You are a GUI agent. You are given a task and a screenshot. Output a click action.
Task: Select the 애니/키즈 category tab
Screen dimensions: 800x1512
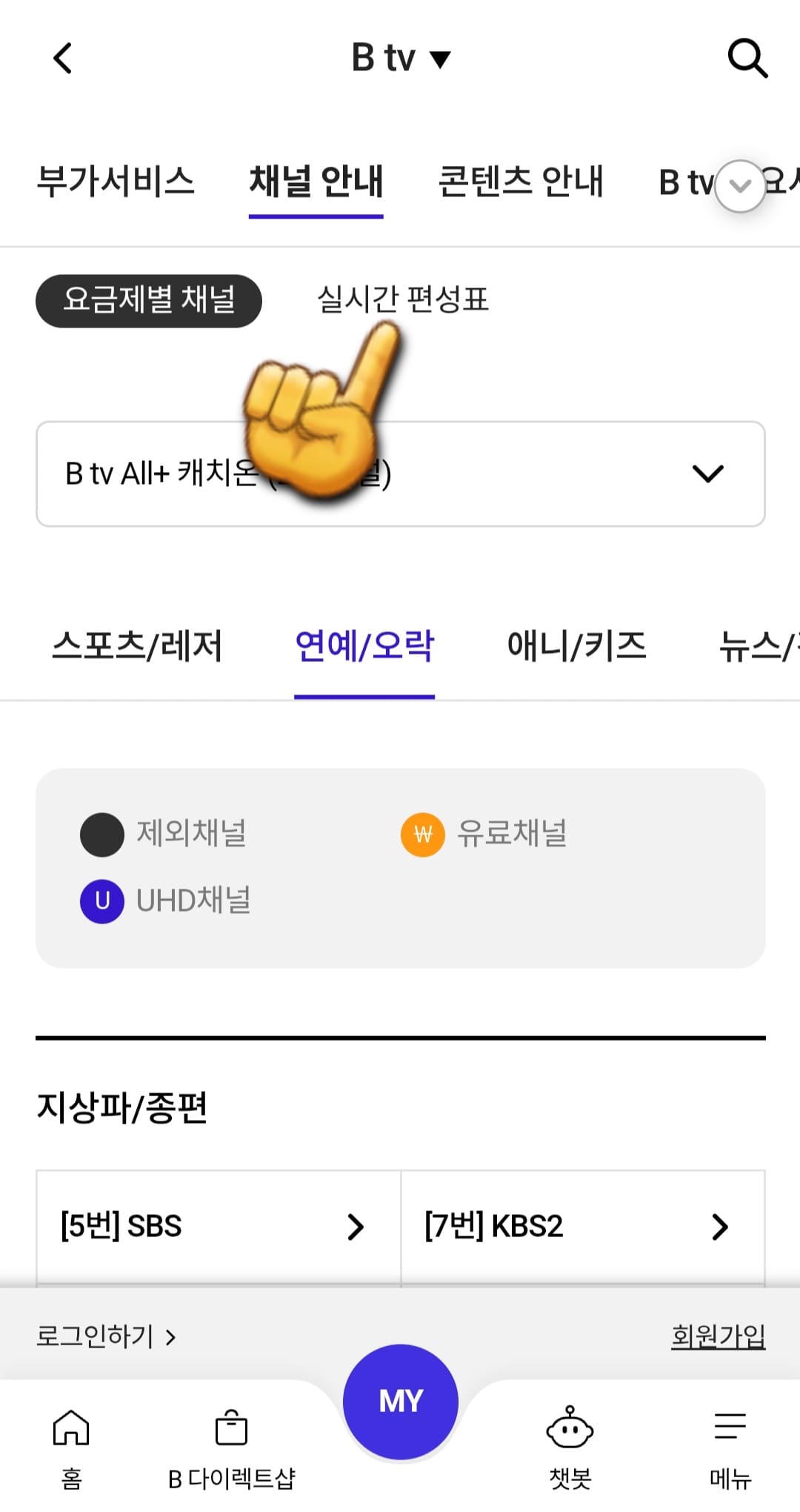point(577,646)
